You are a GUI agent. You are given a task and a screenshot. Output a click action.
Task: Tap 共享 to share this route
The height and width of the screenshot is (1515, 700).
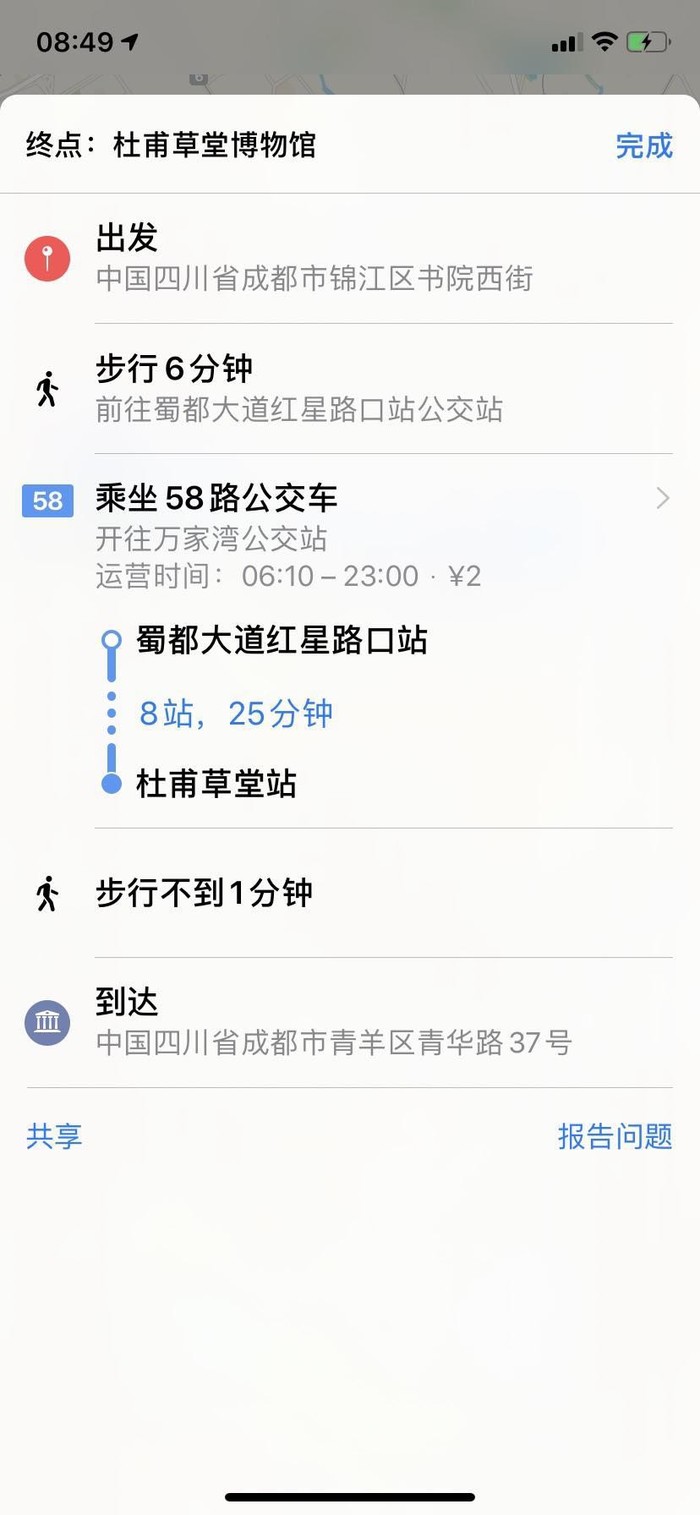[x=54, y=1136]
